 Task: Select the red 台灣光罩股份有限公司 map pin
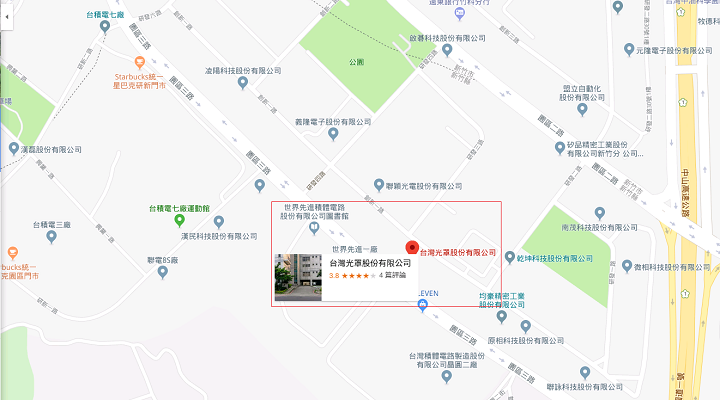tap(410, 247)
